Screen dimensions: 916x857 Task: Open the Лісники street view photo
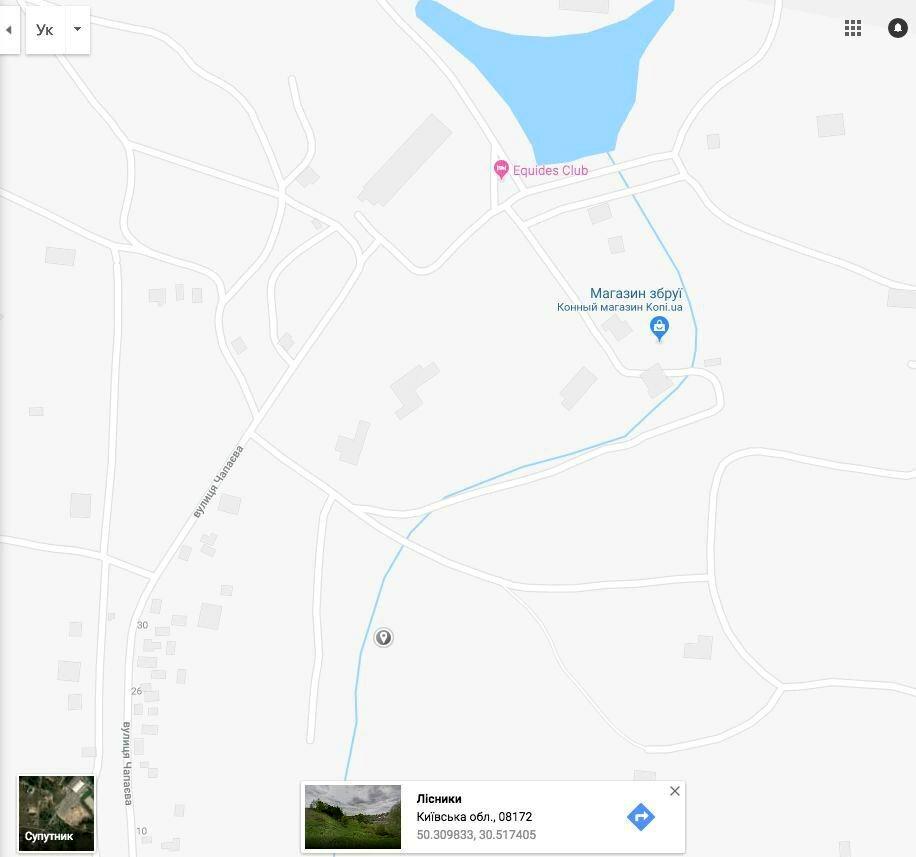352,817
